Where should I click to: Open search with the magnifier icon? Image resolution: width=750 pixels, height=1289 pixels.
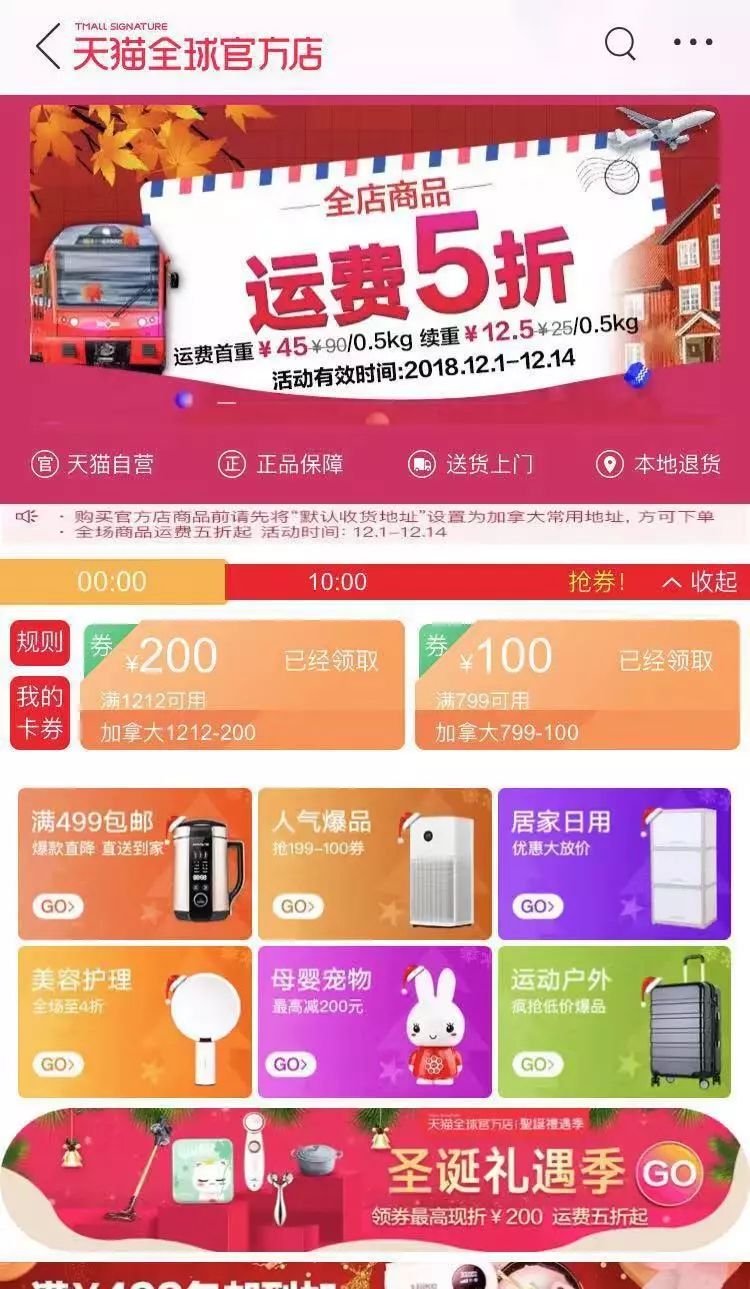pyautogui.click(x=622, y=44)
